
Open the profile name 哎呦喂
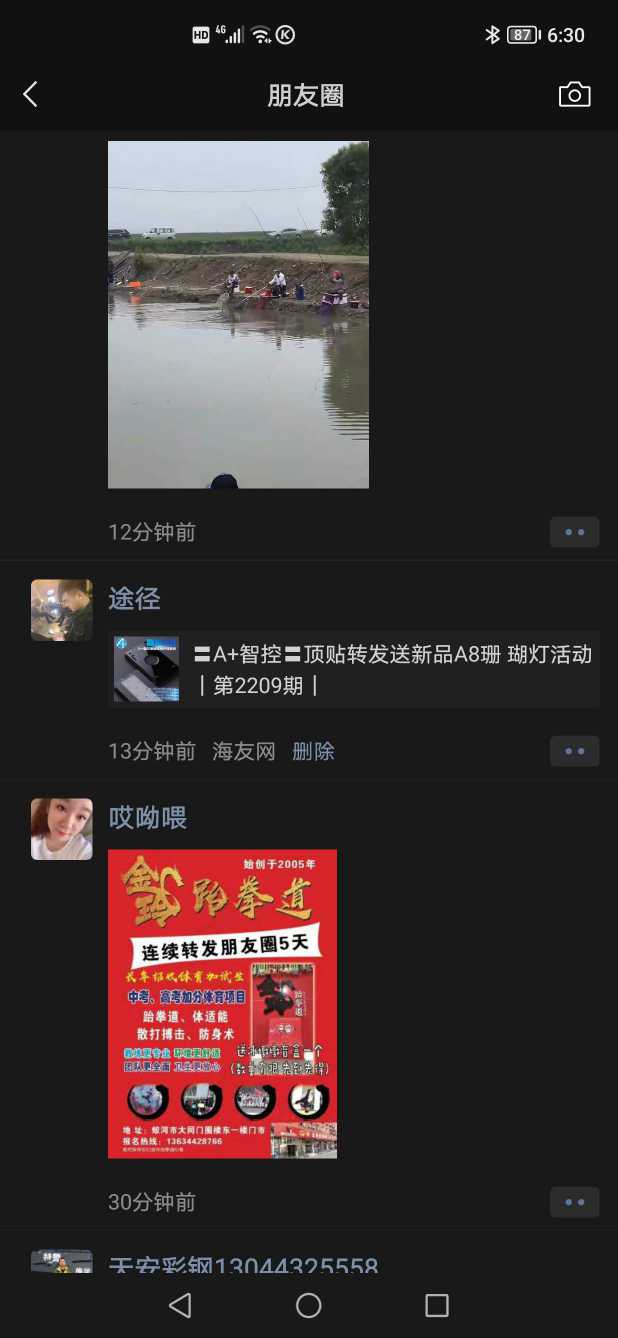tap(148, 818)
